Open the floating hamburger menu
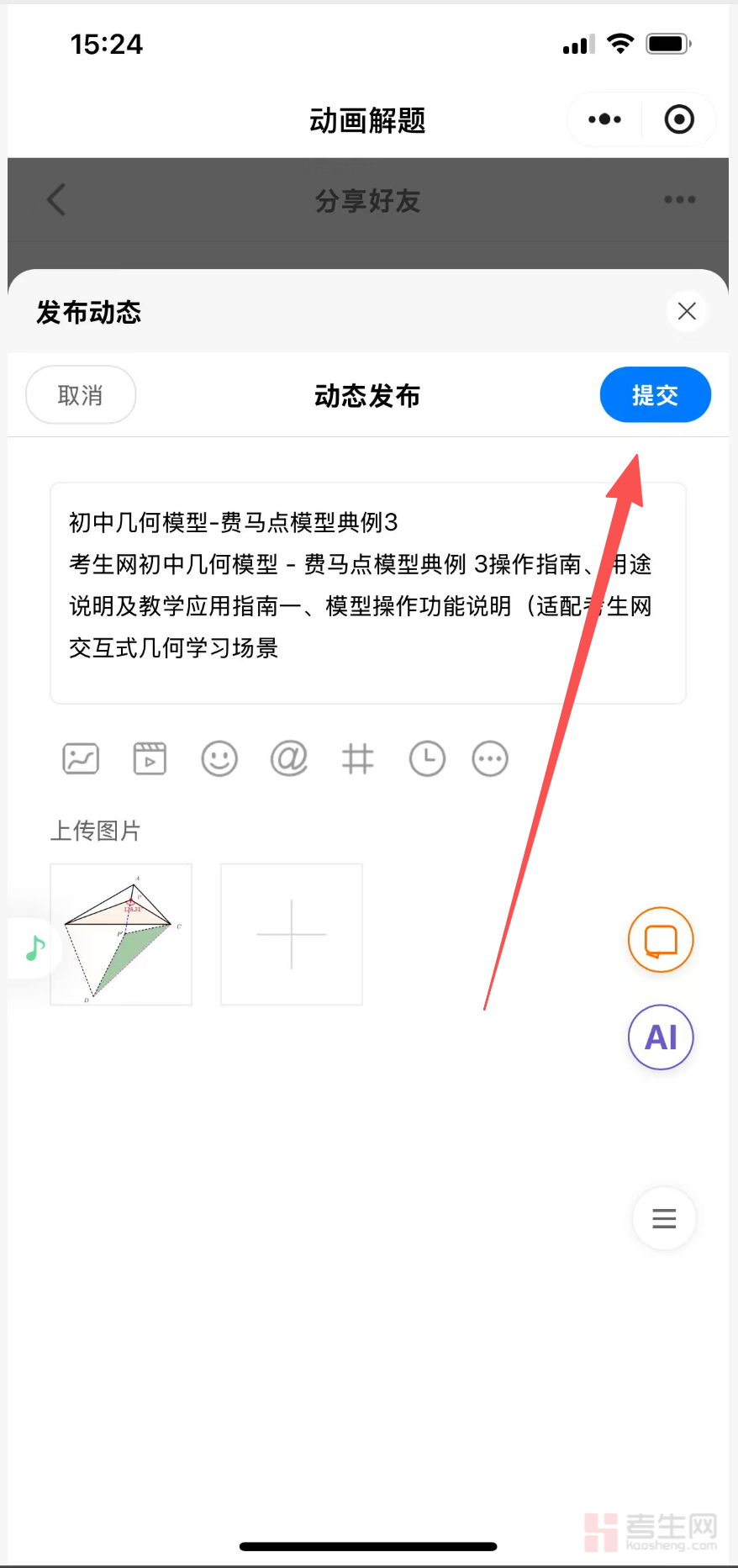Image resolution: width=738 pixels, height=1568 pixels. (664, 1218)
